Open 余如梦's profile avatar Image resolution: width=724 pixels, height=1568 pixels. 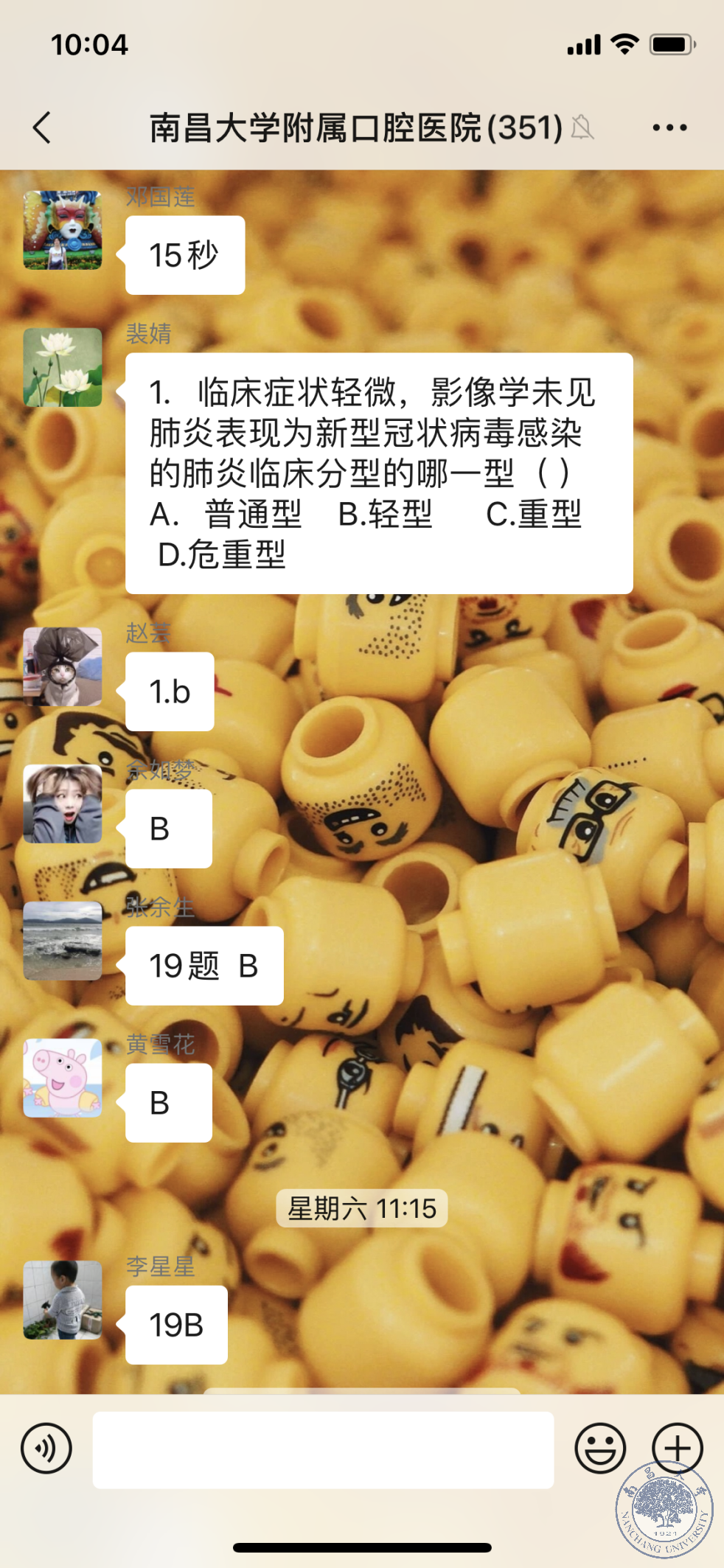(x=63, y=804)
